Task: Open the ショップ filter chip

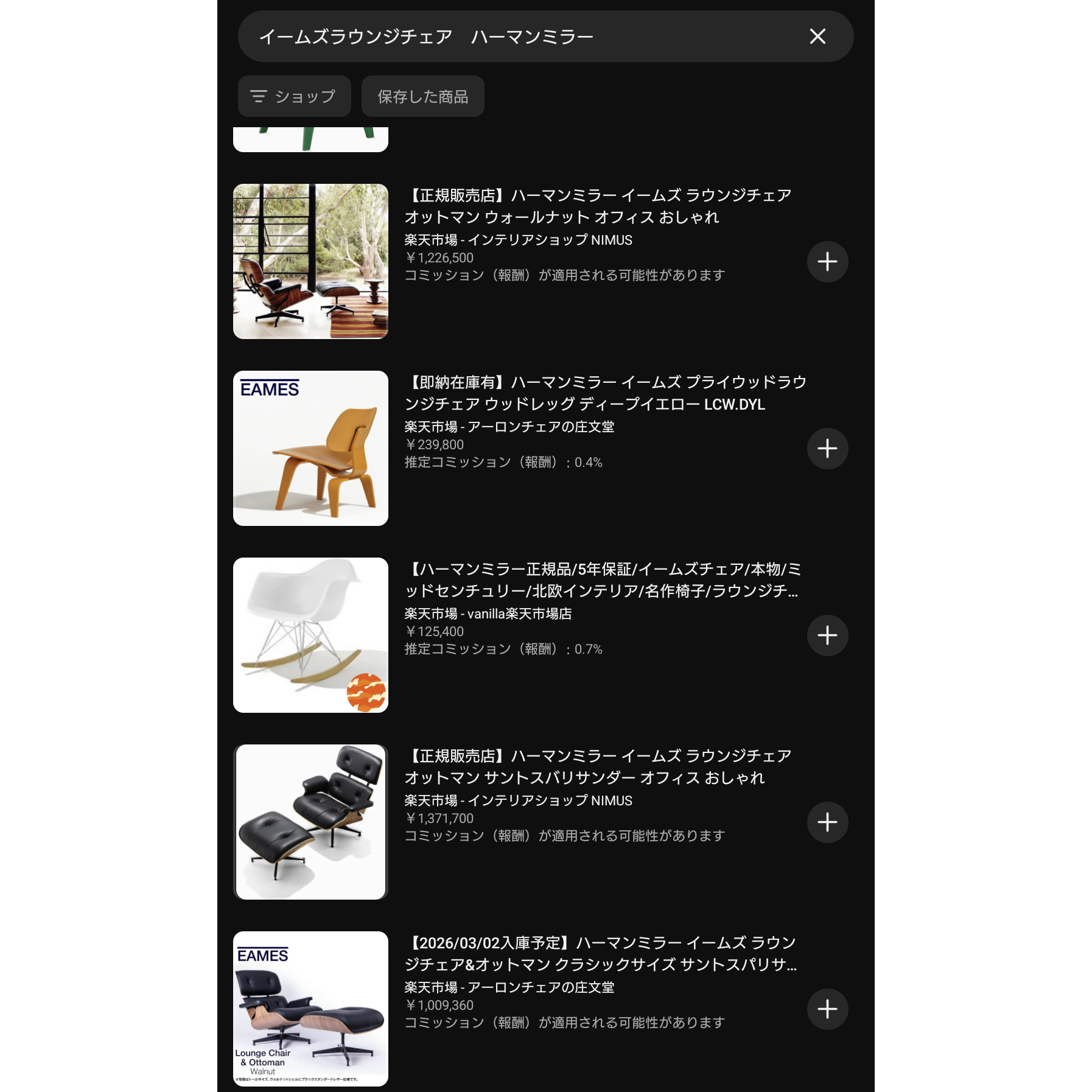Action: [x=294, y=96]
